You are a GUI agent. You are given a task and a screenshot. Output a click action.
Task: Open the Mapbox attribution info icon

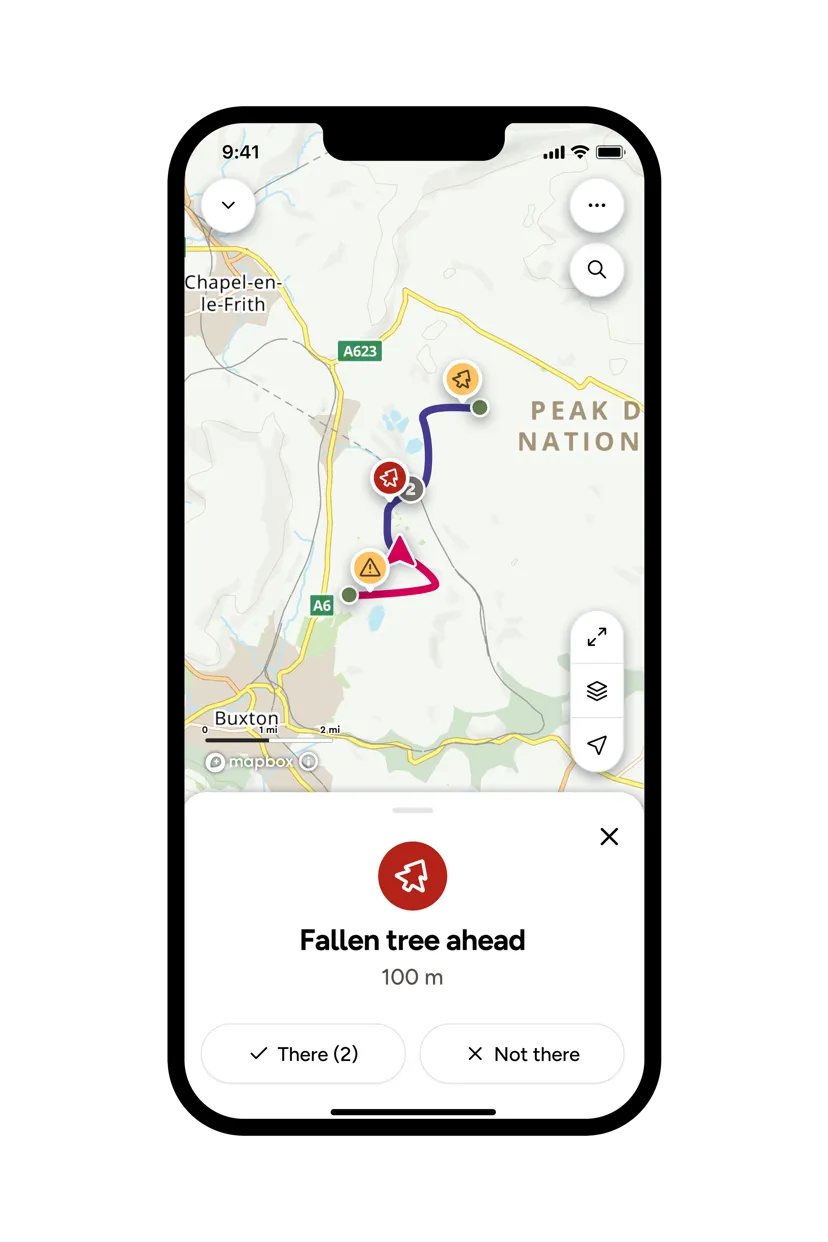[308, 762]
